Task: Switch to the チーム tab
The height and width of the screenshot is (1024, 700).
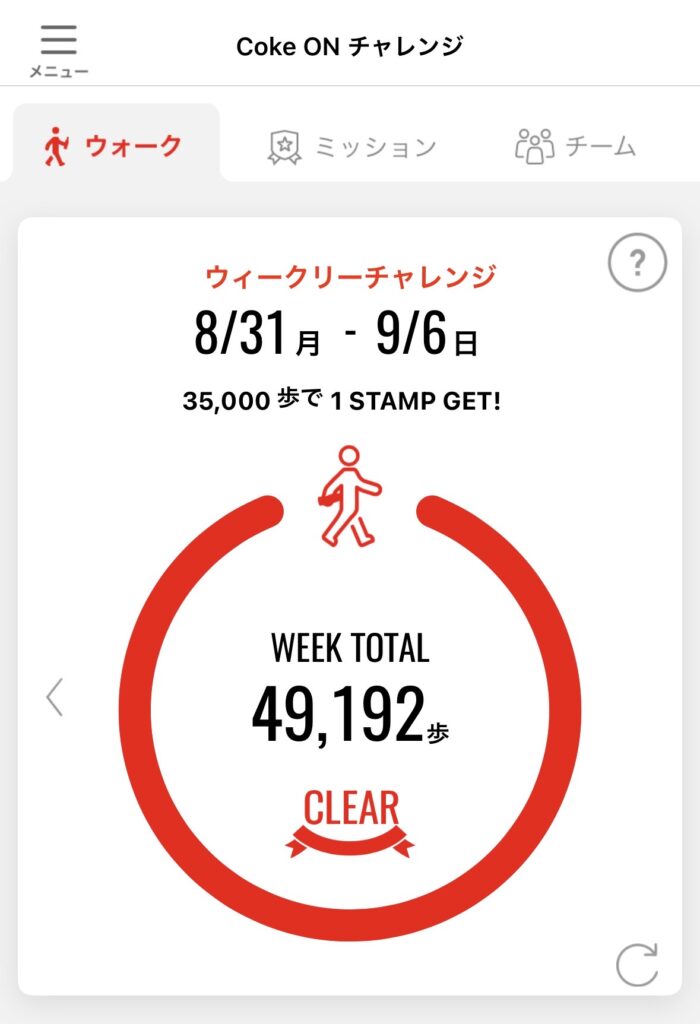Action: pos(575,146)
